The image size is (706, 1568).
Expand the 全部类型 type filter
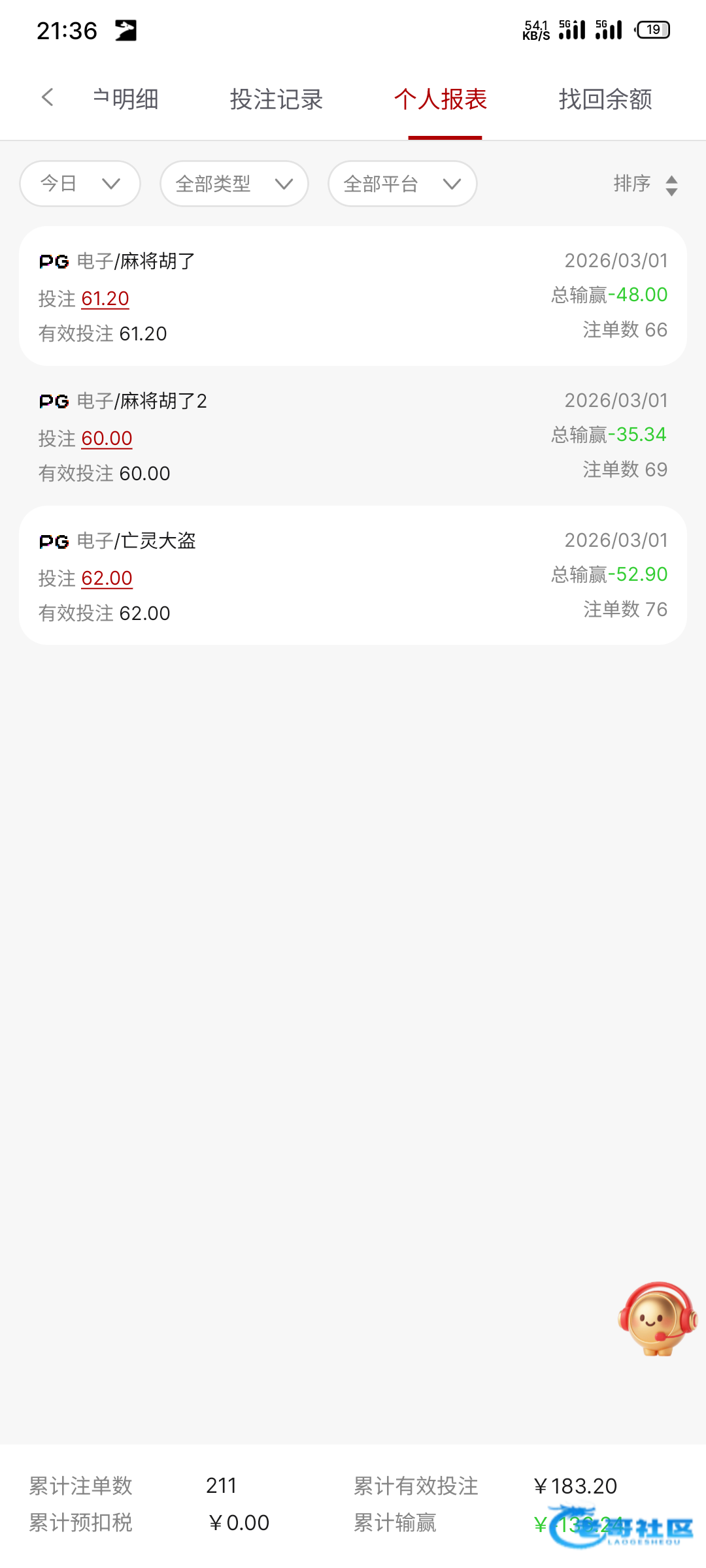(x=234, y=184)
